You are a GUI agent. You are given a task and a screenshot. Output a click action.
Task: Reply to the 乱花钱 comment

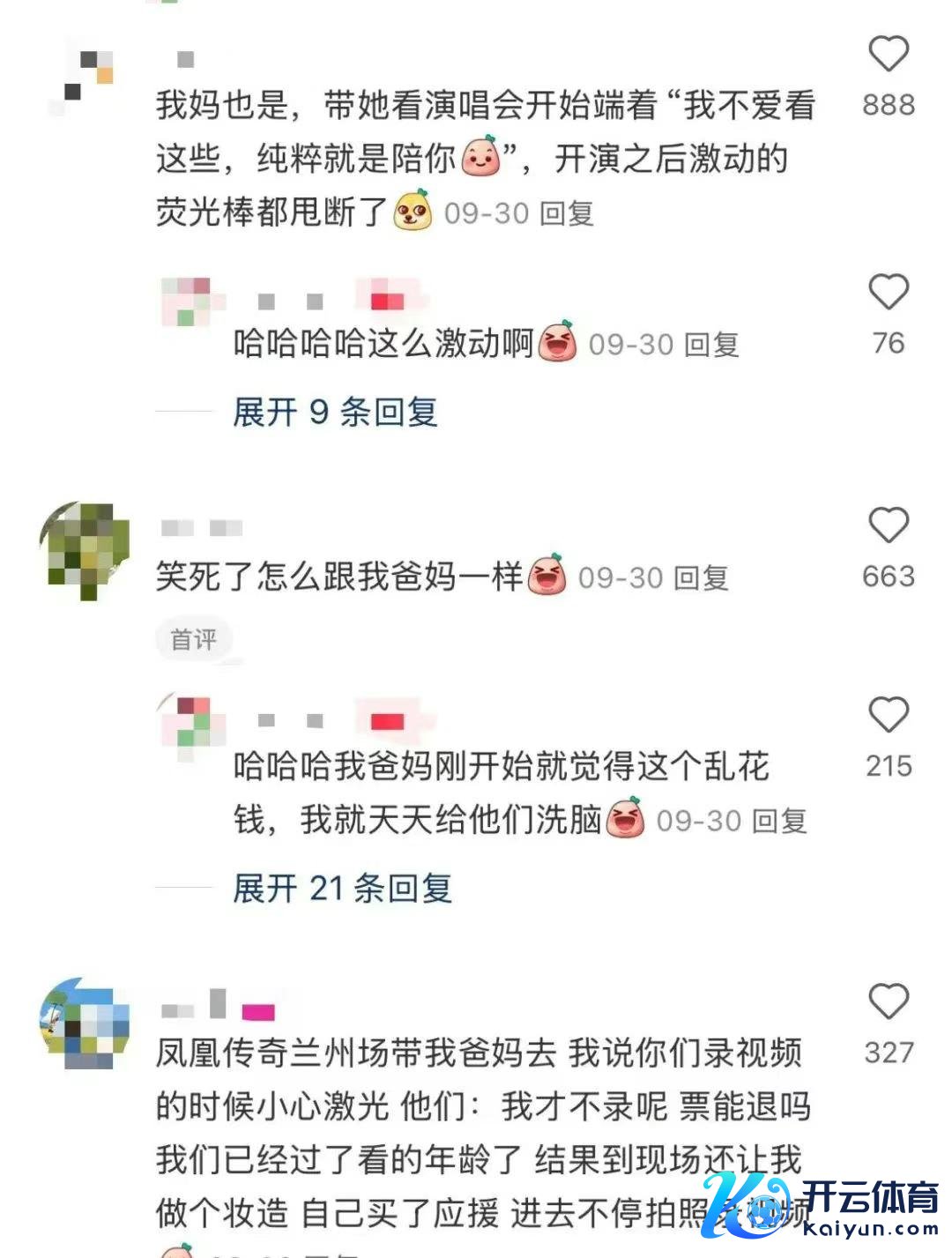[779, 821]
